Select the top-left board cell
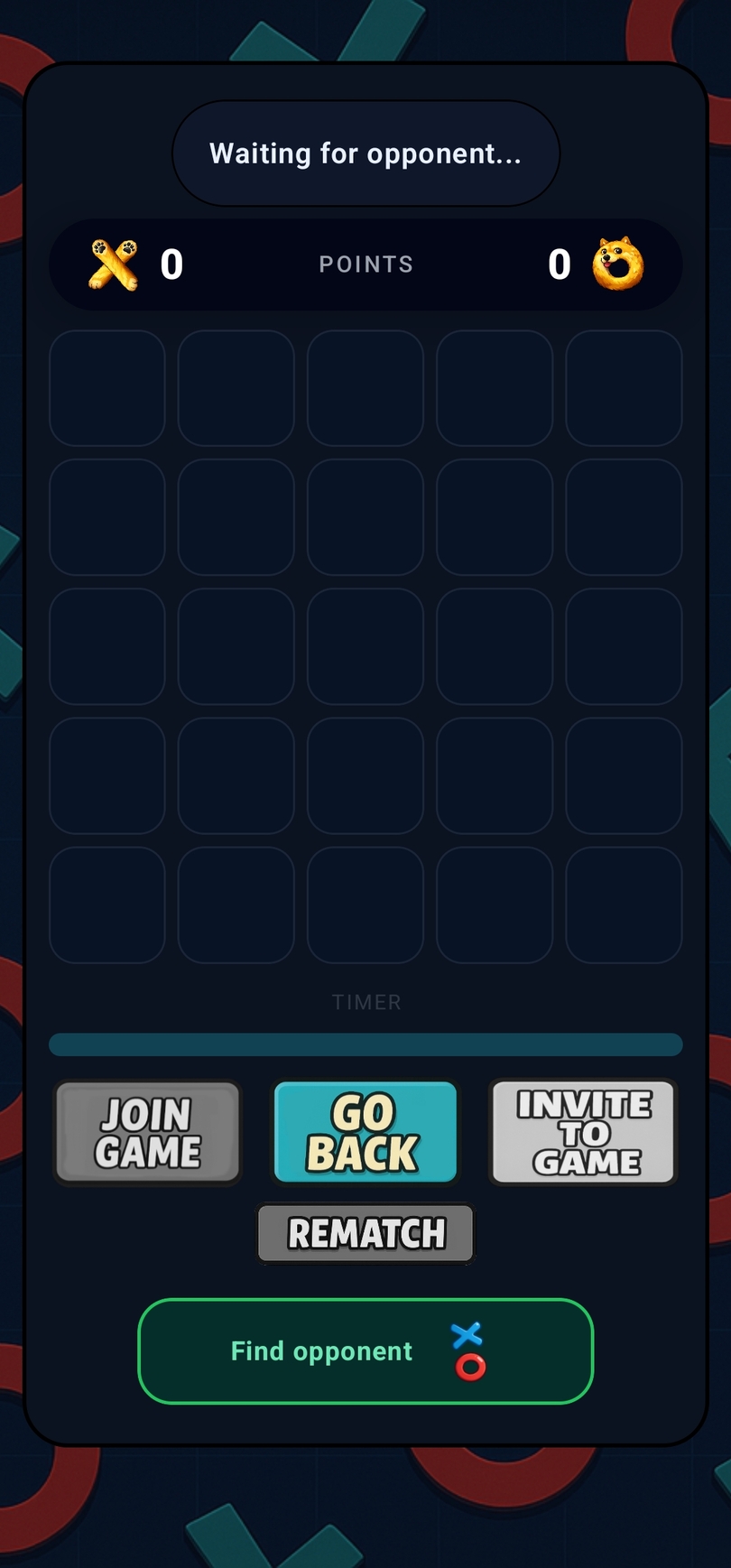Viewport: 731px width, 1568px height. pos(107,388)
